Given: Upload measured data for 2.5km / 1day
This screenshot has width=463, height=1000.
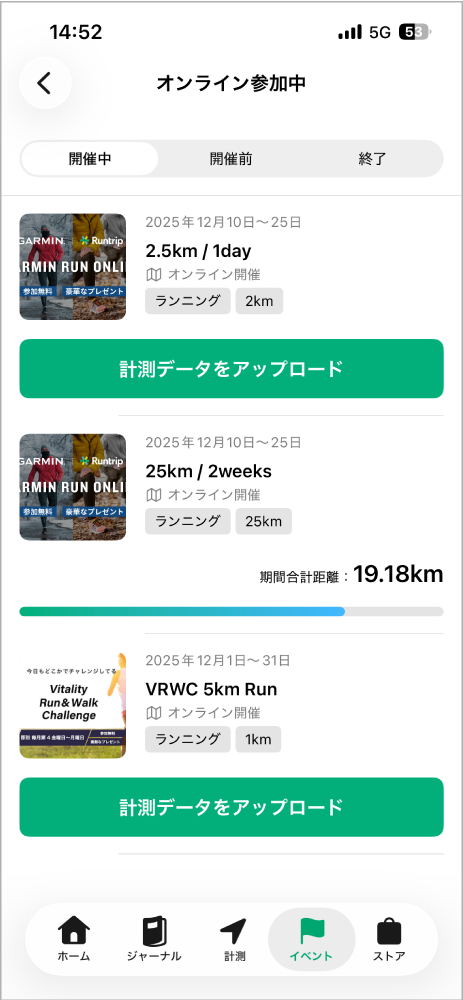Looking at the screenshot, I should tap(232, 369).
